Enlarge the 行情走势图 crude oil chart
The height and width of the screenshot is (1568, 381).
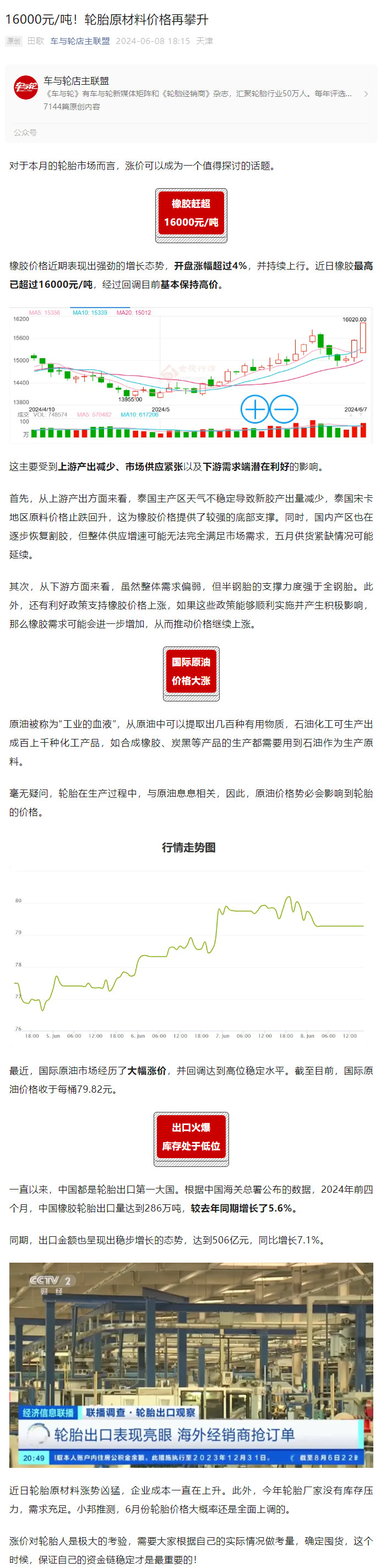point(189,941)
